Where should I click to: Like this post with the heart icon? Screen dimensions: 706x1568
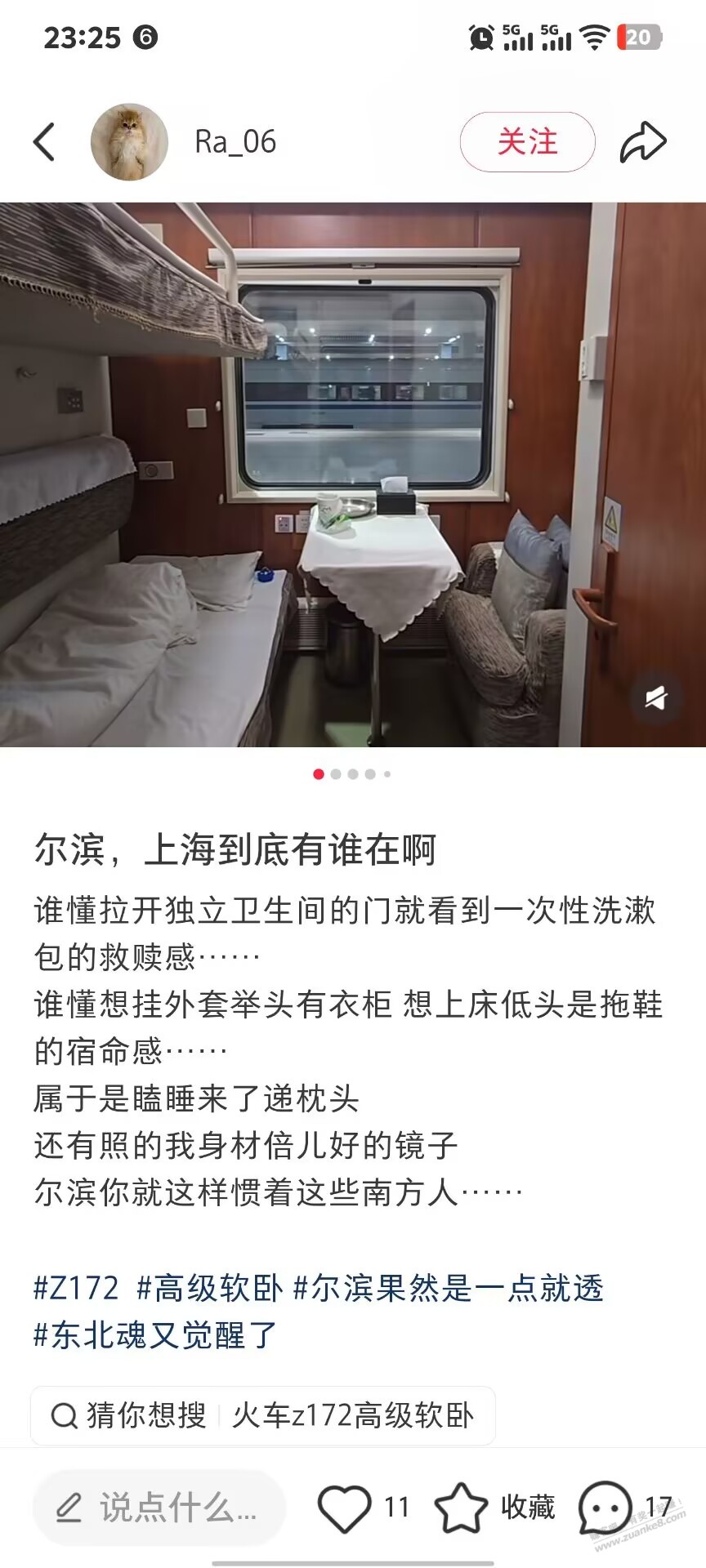point(344,1508)
